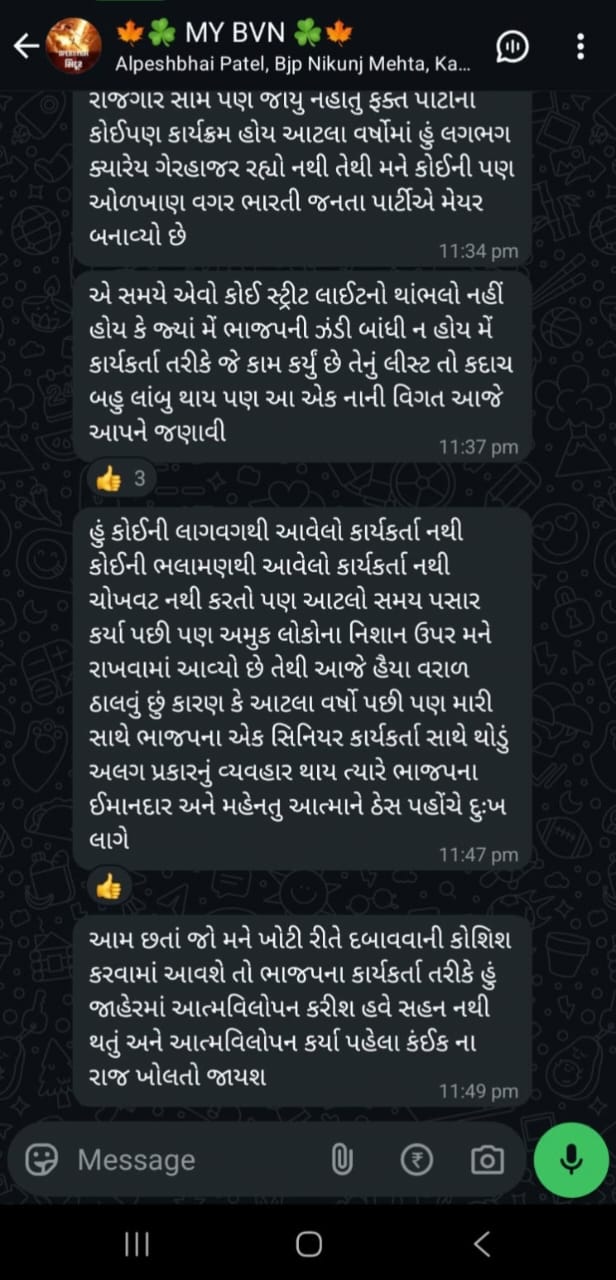Attach a file with the paperclip
The width and height of the screenshot is (616, 1280).
pos(342,1160)
